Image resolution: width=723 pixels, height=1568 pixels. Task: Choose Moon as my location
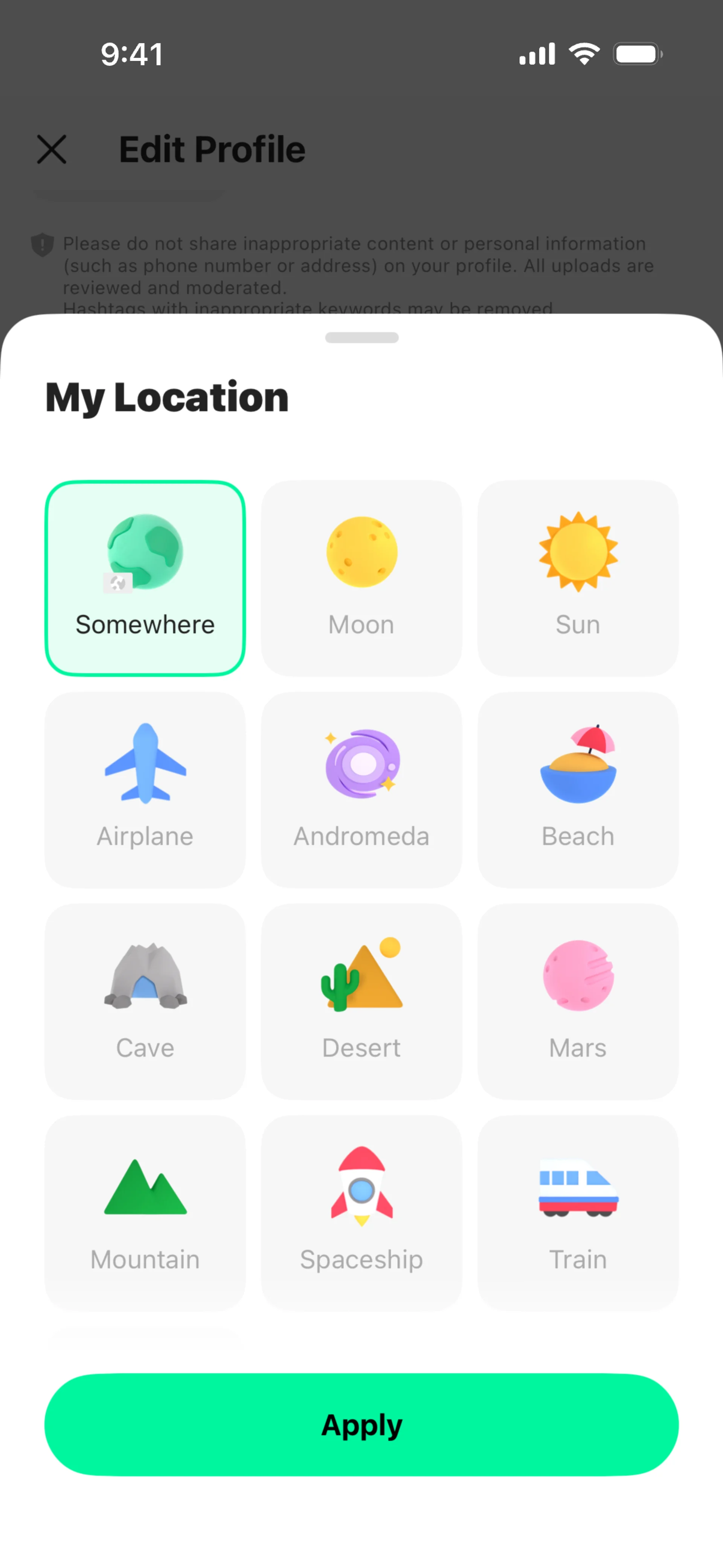point(361,578)
